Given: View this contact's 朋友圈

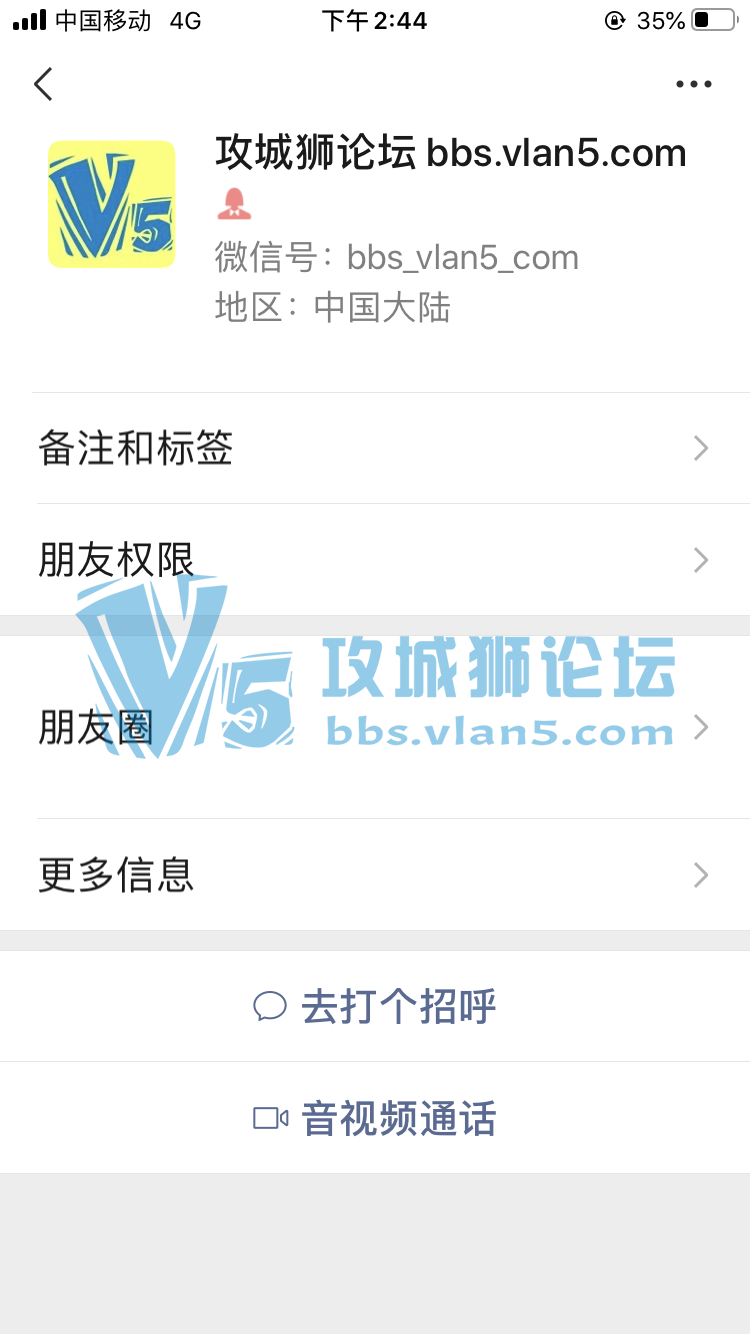Looking at the screenshot, I should click(375, 727).
